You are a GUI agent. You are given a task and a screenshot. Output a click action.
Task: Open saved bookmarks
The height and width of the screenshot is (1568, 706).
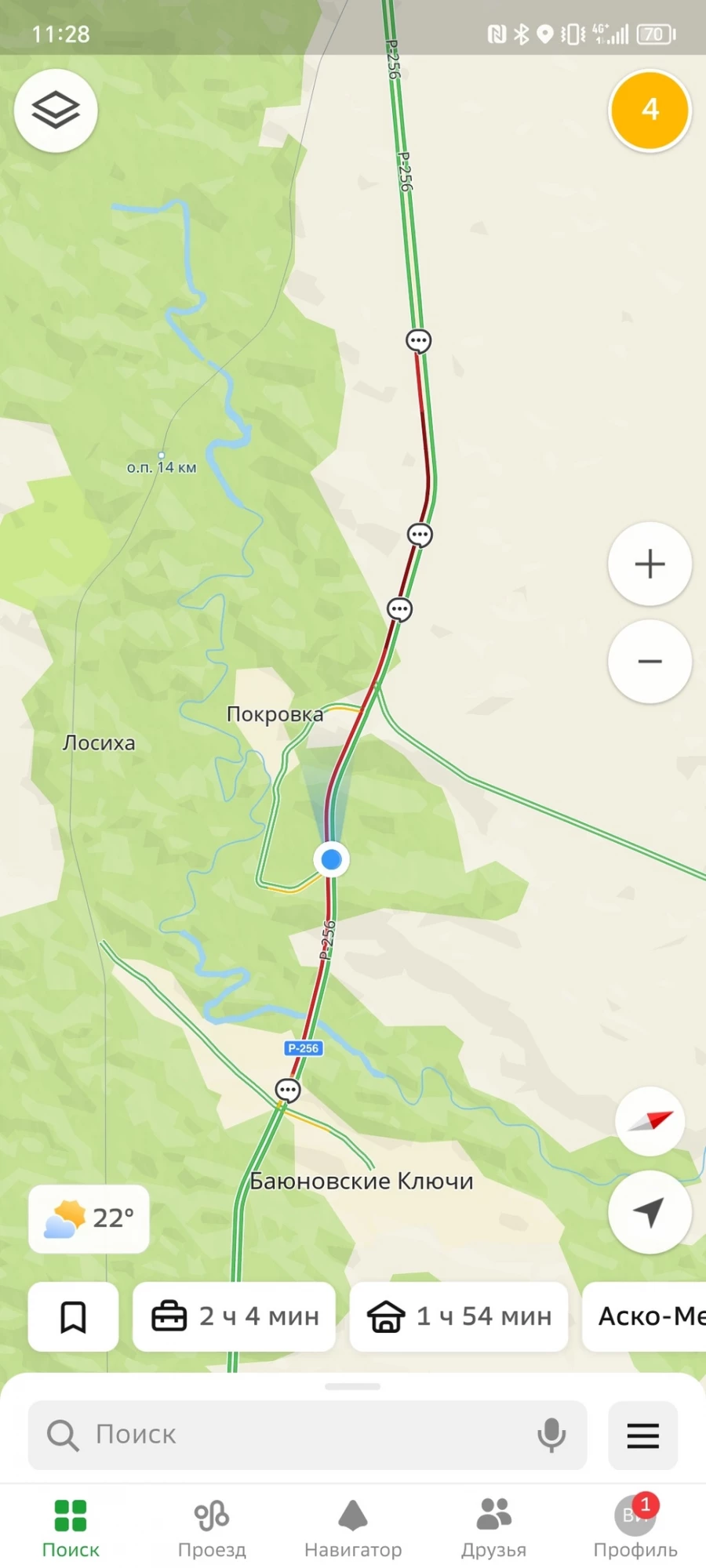point(73,1316)
